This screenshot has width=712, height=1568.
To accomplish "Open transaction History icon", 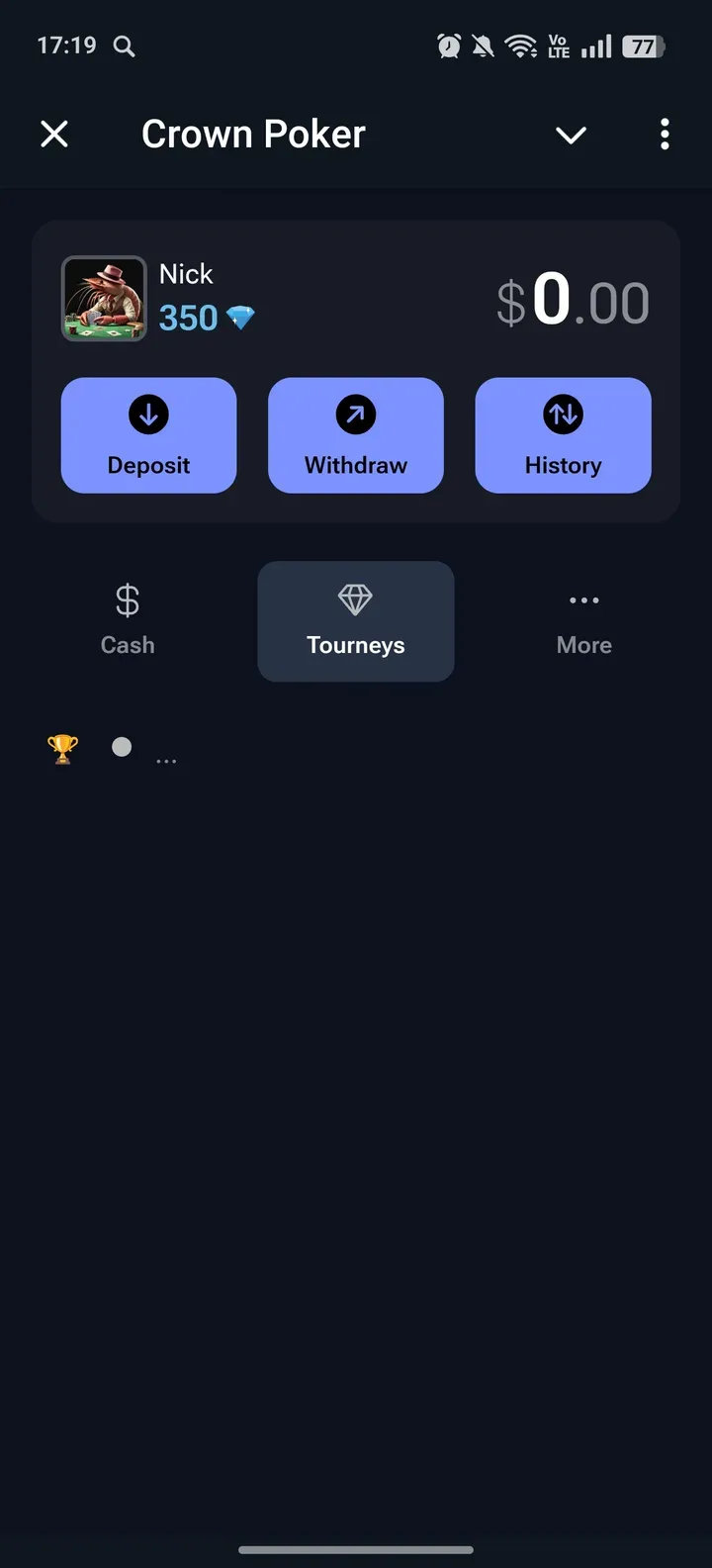I will tap(564, 415).
